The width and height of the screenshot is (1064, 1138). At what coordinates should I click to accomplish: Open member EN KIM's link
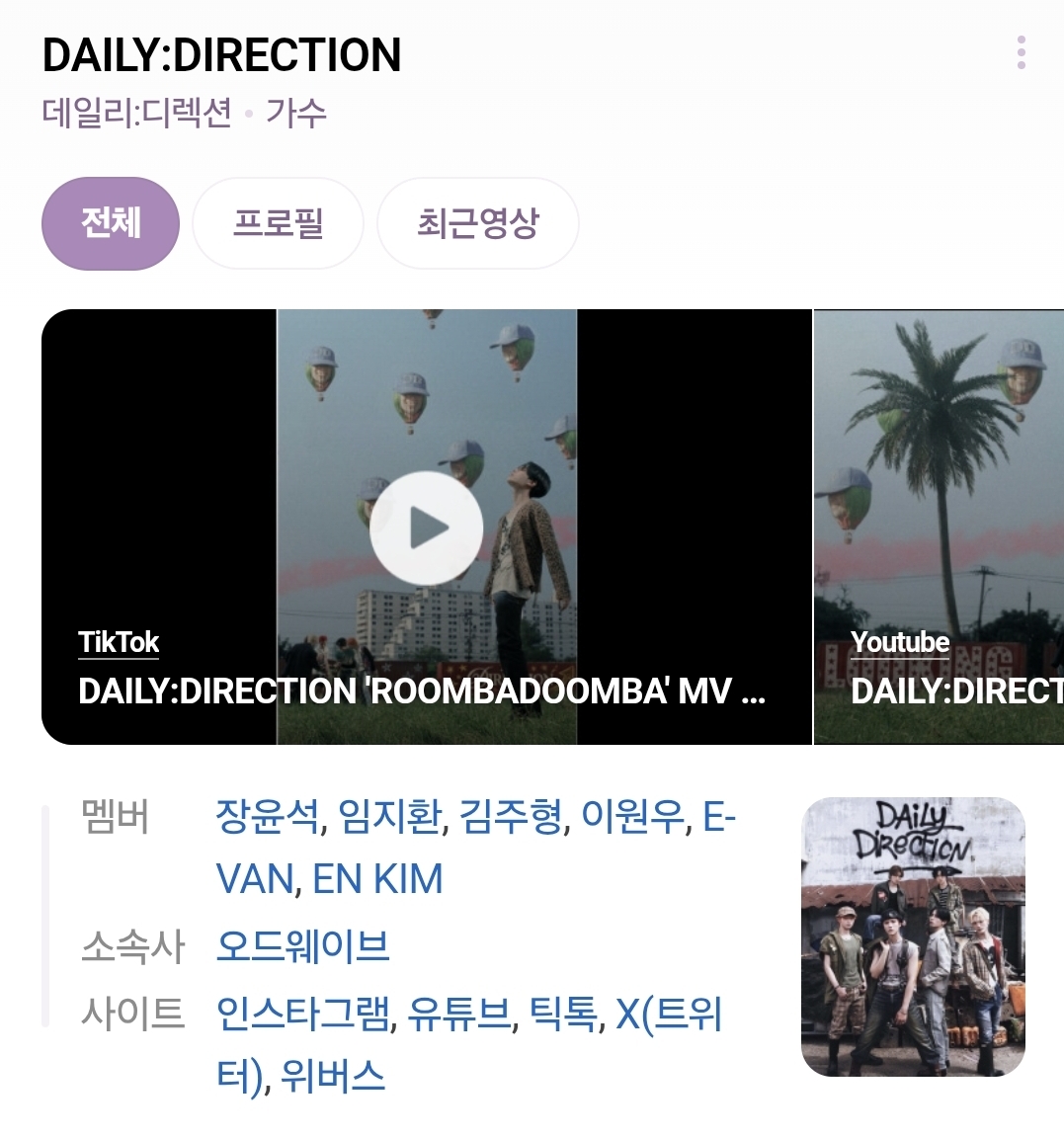(x=377, y=879)
